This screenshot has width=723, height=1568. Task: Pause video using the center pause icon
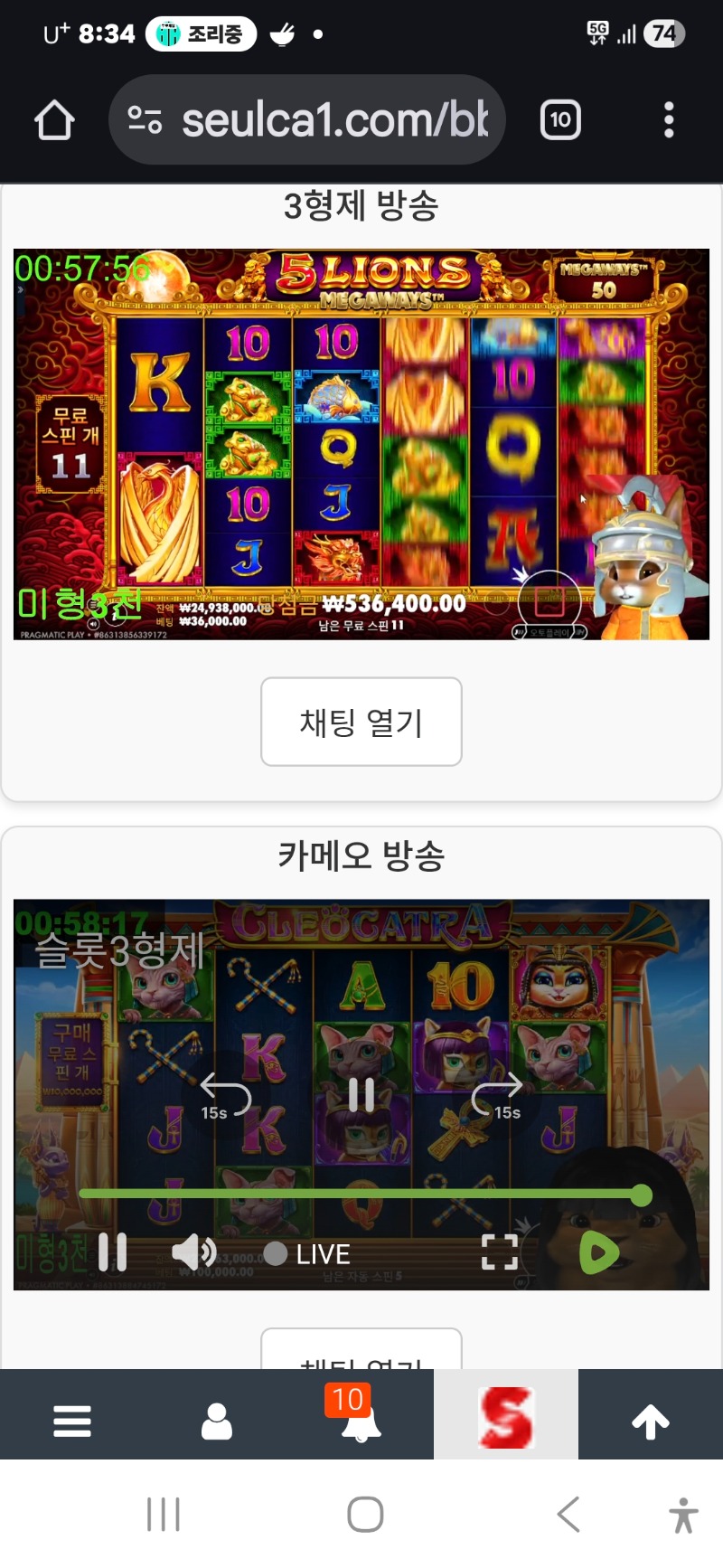pos(361,1095)
